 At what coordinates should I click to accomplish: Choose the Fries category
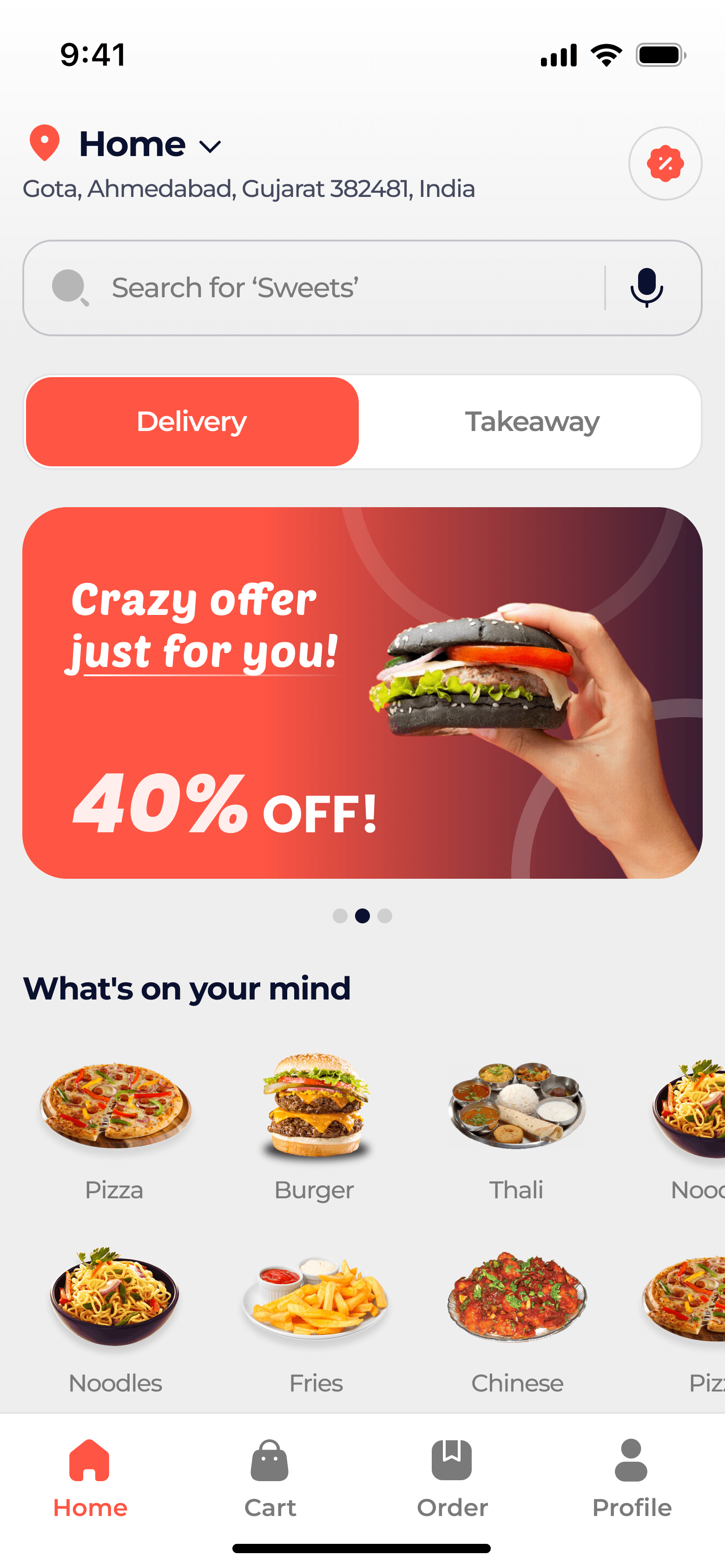point(316,1320)
